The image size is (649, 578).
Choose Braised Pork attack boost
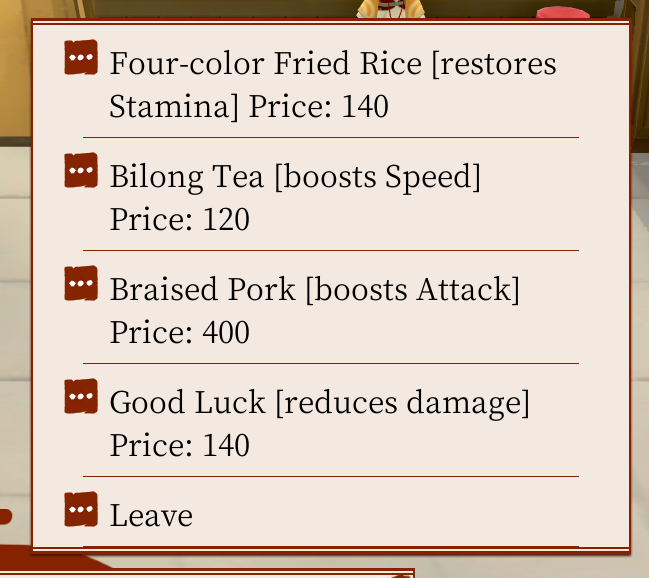click(314, 310)
